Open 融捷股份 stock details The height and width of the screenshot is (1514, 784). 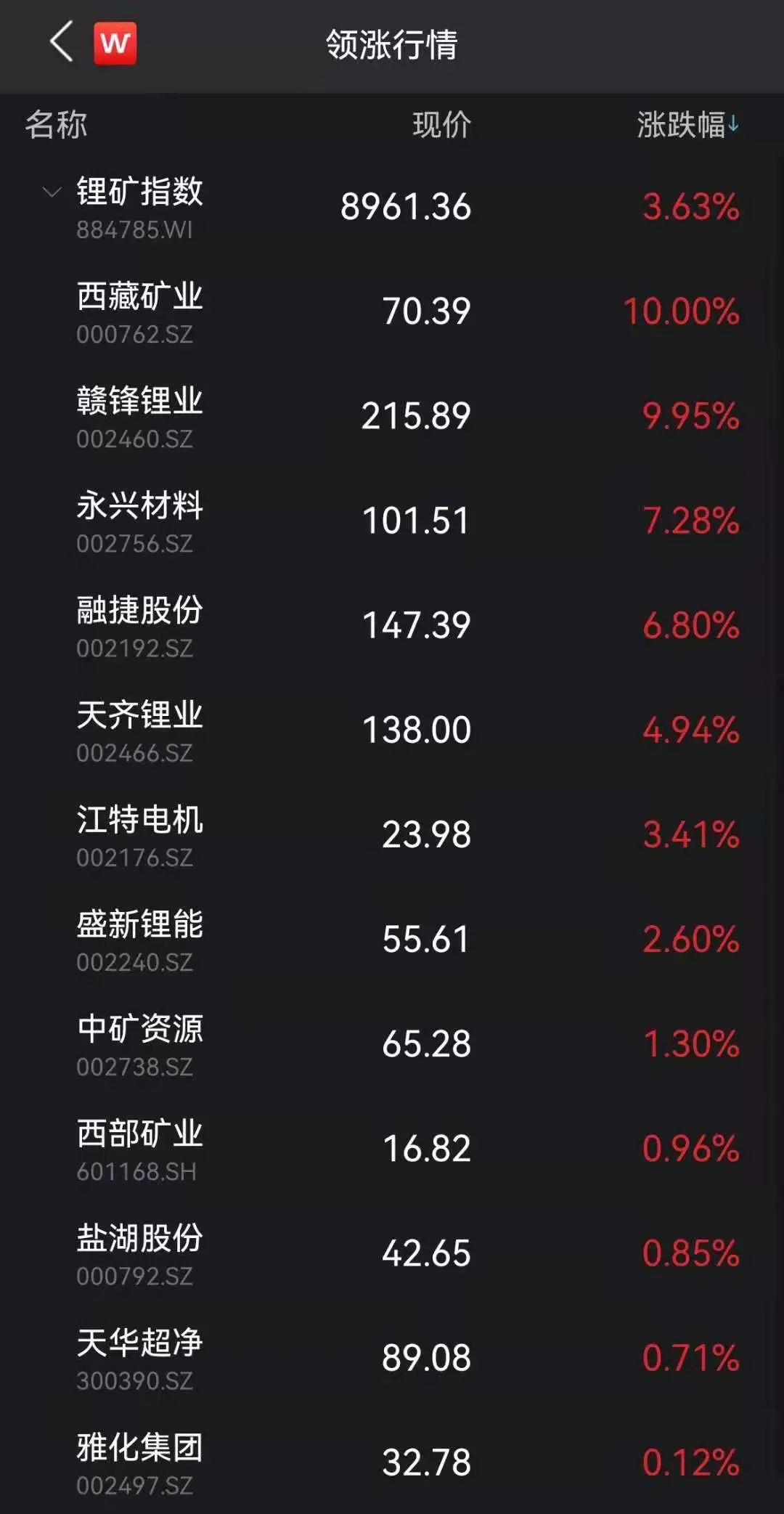[139, 625]
